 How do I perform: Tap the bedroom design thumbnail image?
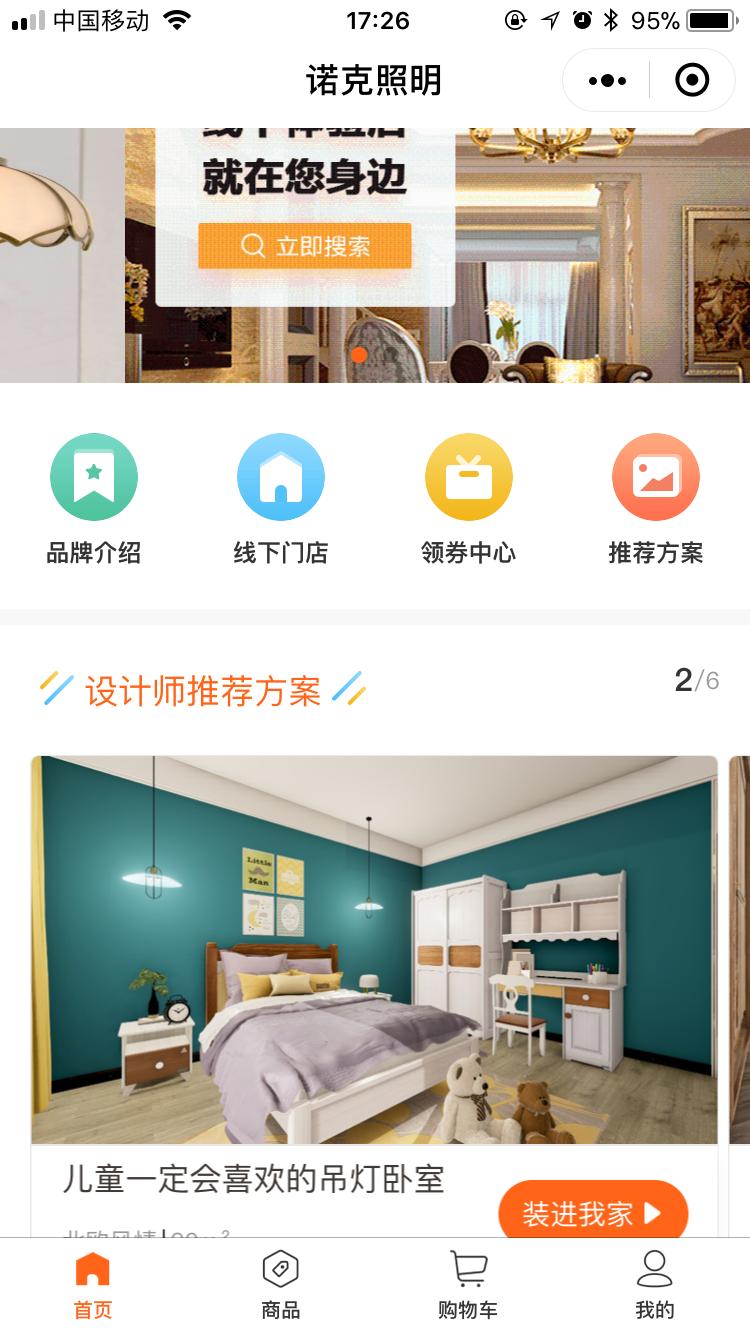(374, 950)
